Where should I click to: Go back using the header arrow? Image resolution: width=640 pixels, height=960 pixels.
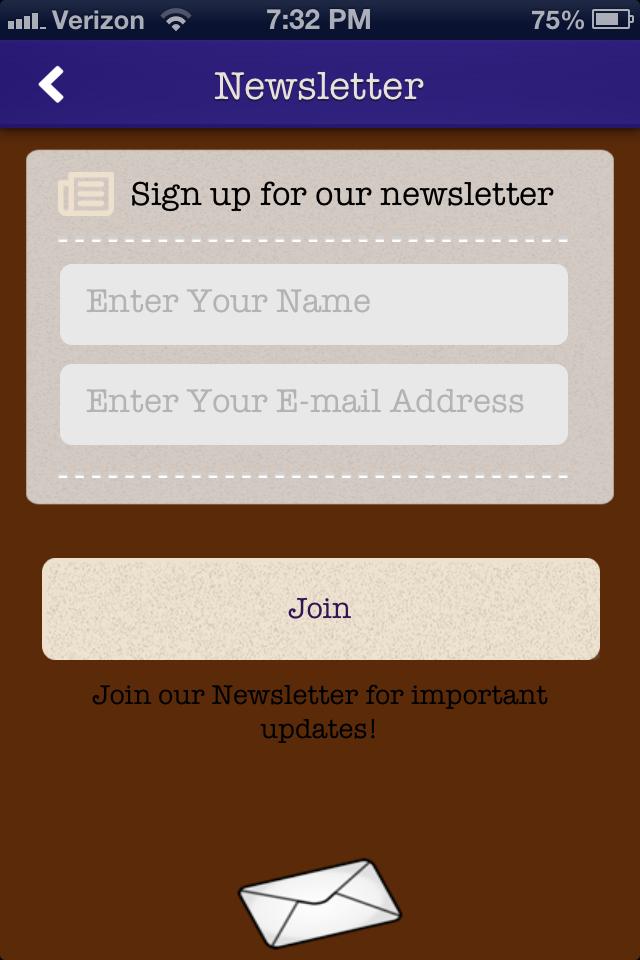pyautogui.click(x=51, y=86)
